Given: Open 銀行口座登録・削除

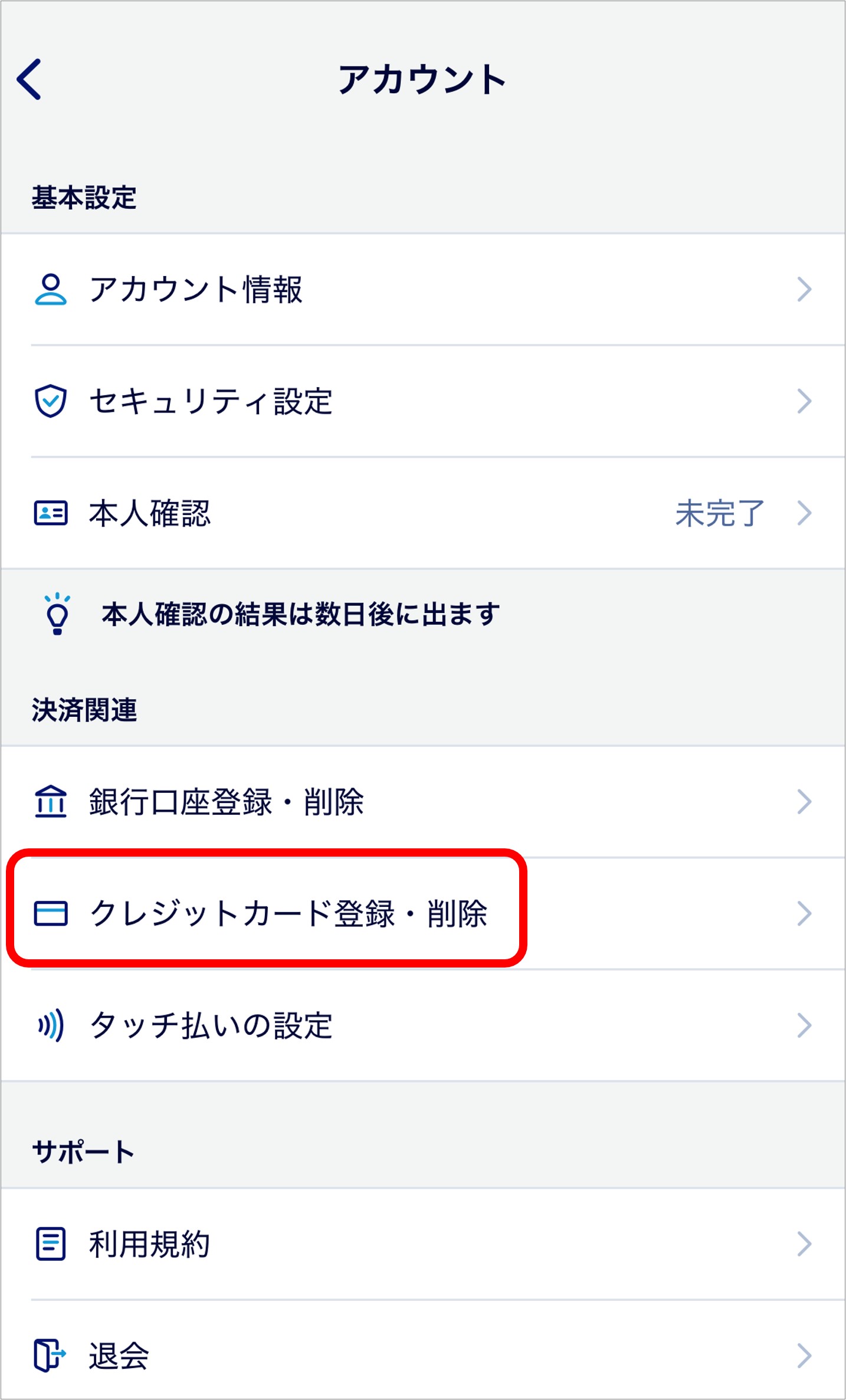Looking at the screenshot, I should tap(422, 801).
